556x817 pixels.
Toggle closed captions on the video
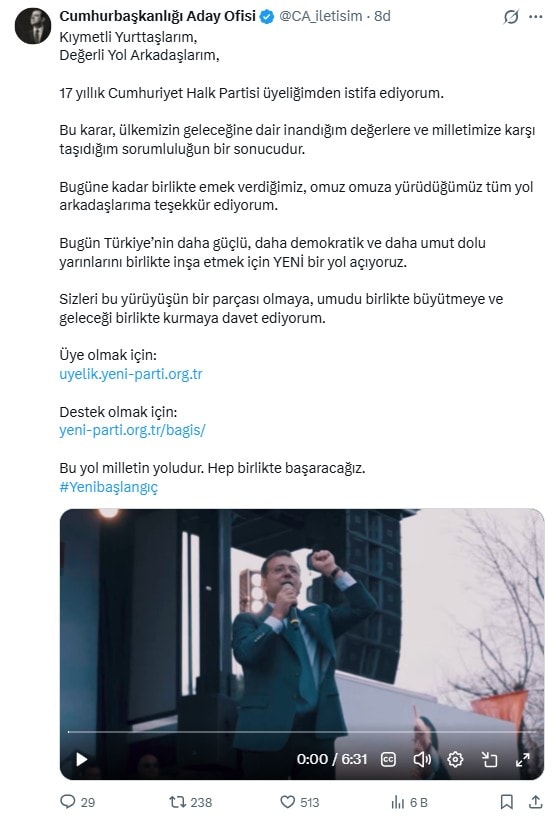point(389,760)
